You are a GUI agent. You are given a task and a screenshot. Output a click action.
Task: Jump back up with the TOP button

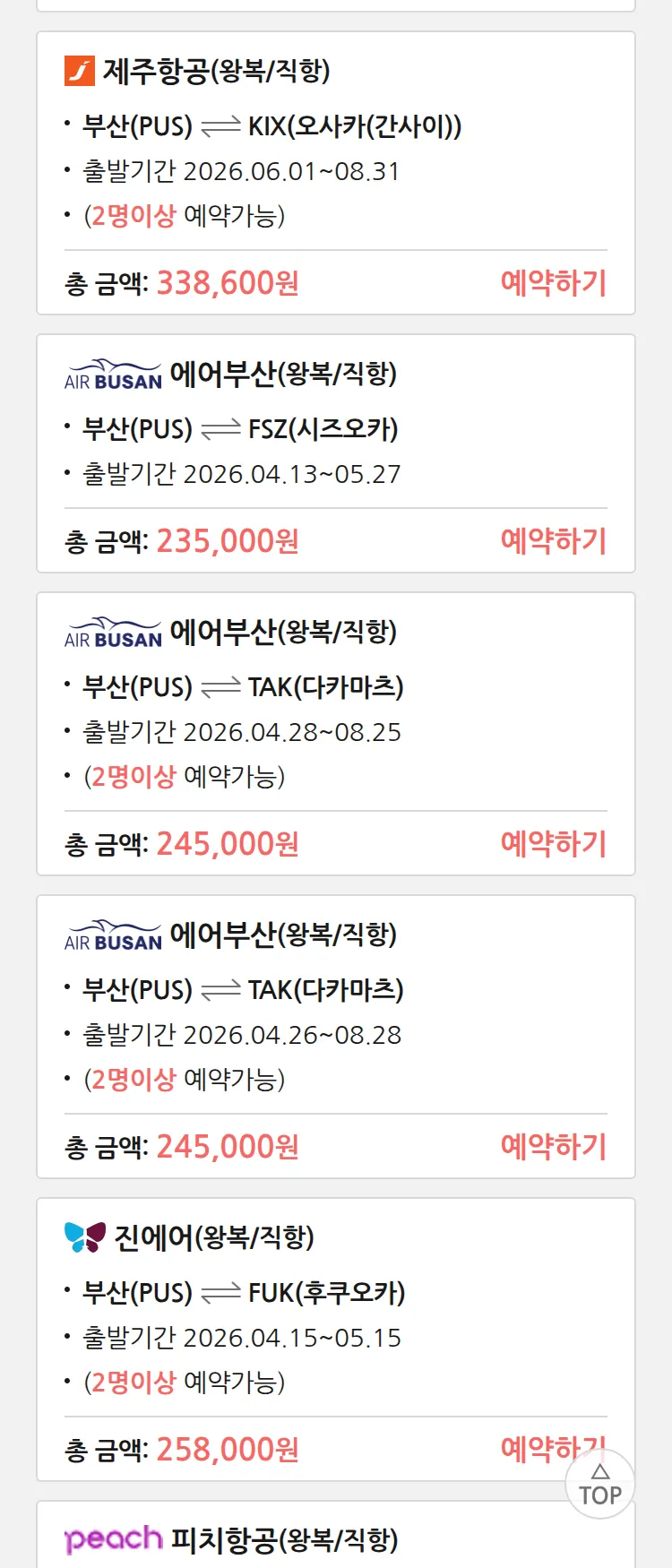pyautogui.click(x=600, y=1486)
